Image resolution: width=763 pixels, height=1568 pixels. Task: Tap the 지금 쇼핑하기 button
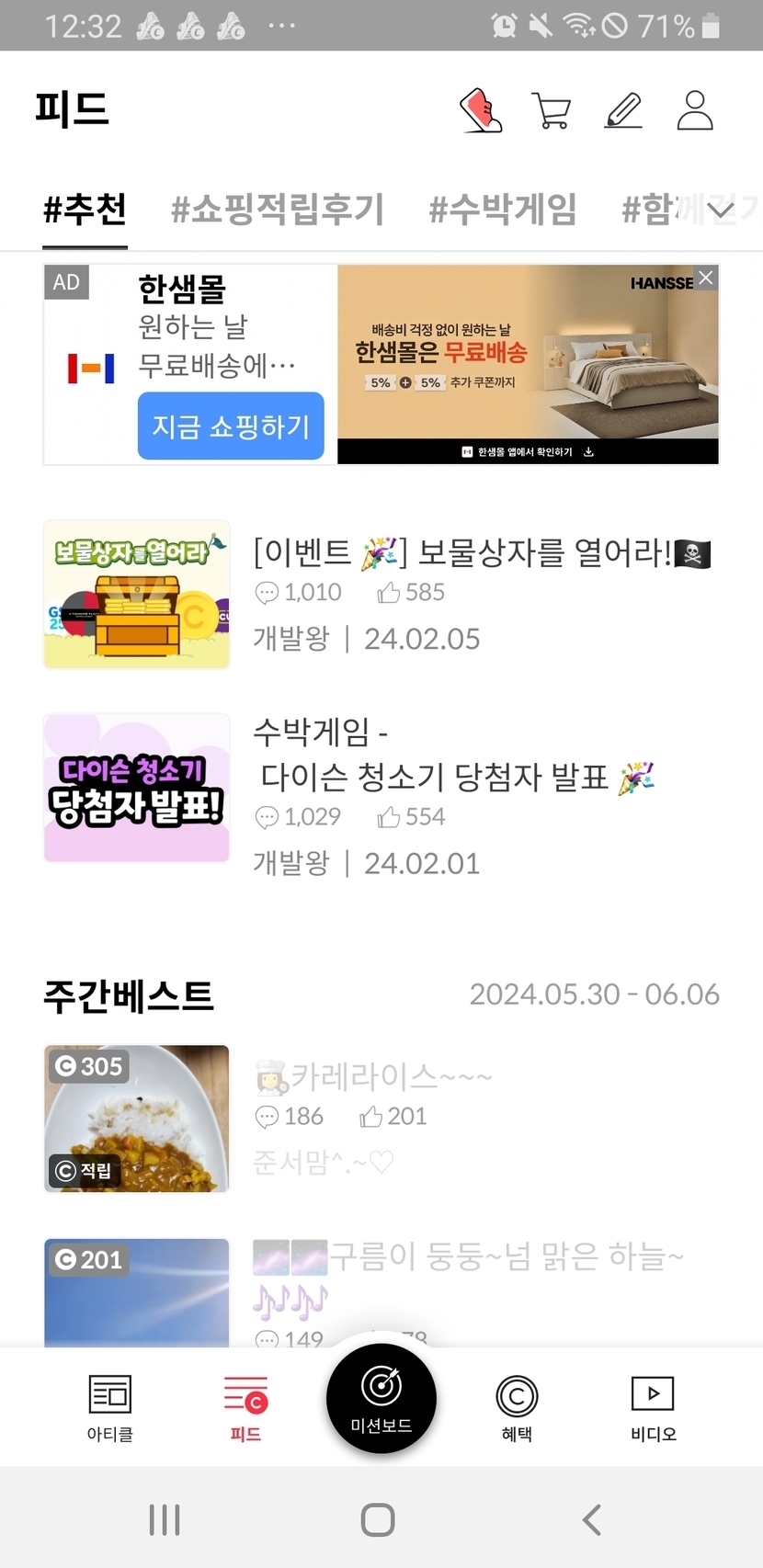pos(231,426)
